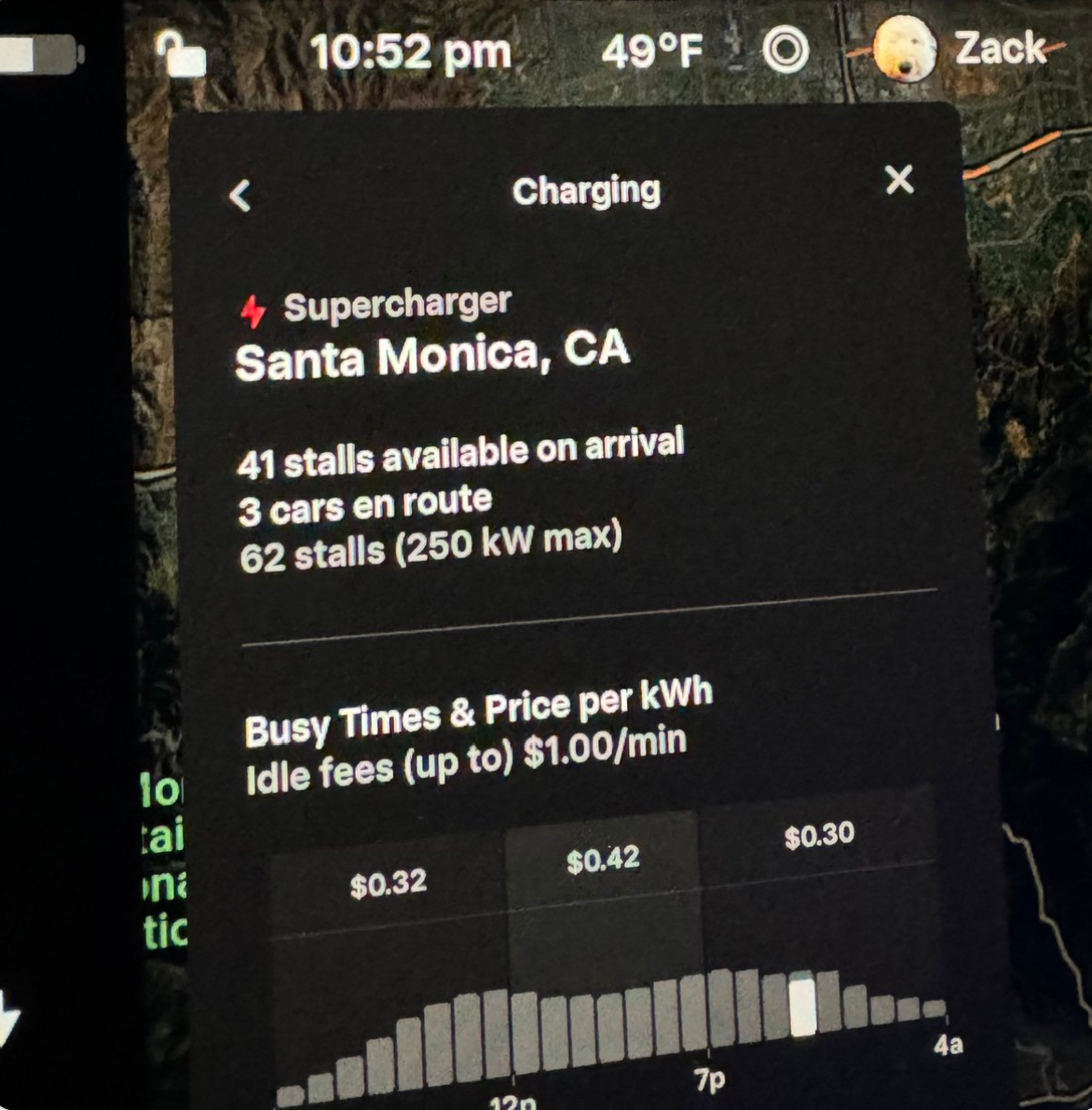The image size is (1092, 1110).
Task: Close the Charging panel
Action: (899, 179)
